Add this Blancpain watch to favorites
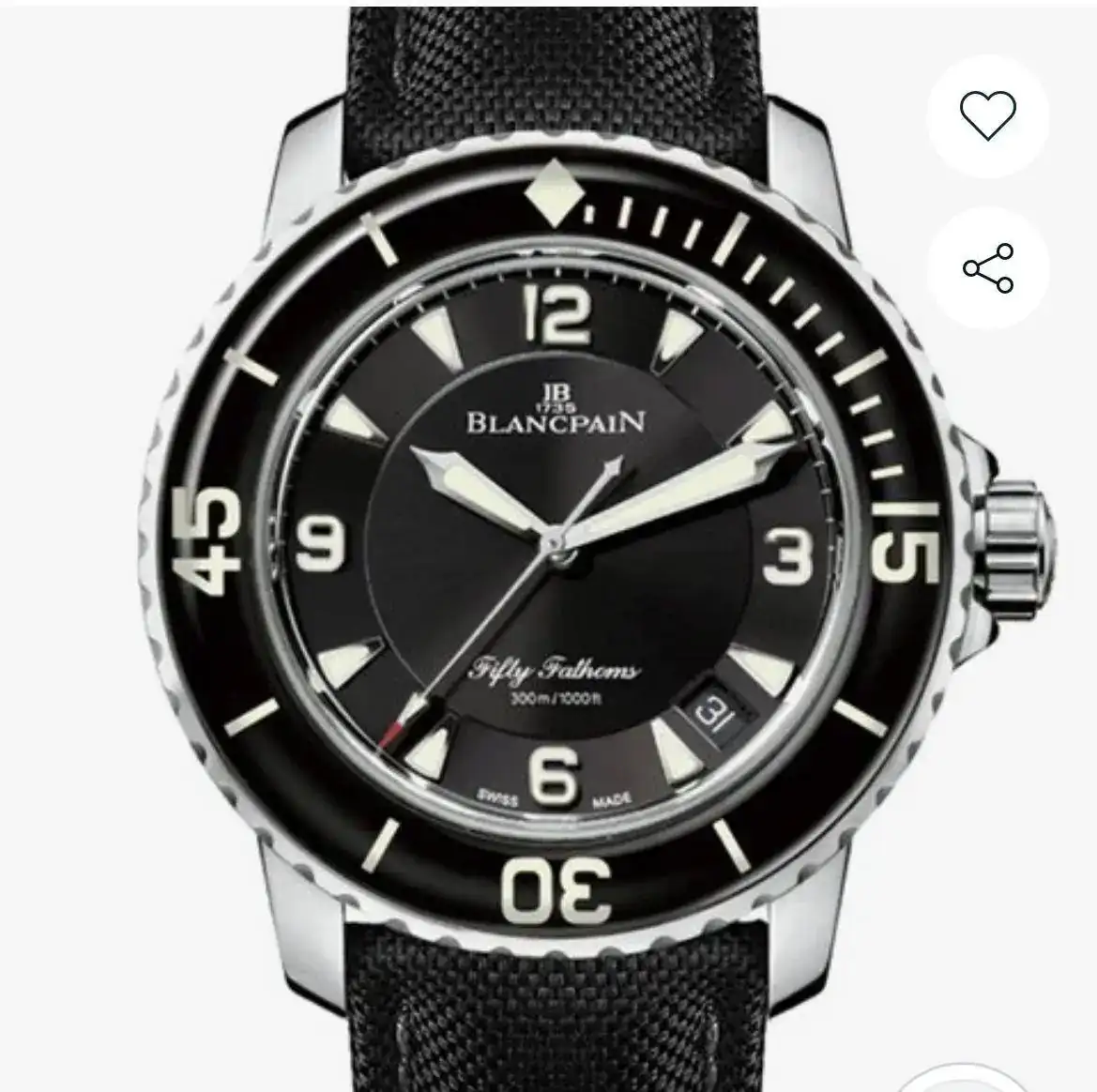The image size is (1097, 1092). click(x=987, y=116)
